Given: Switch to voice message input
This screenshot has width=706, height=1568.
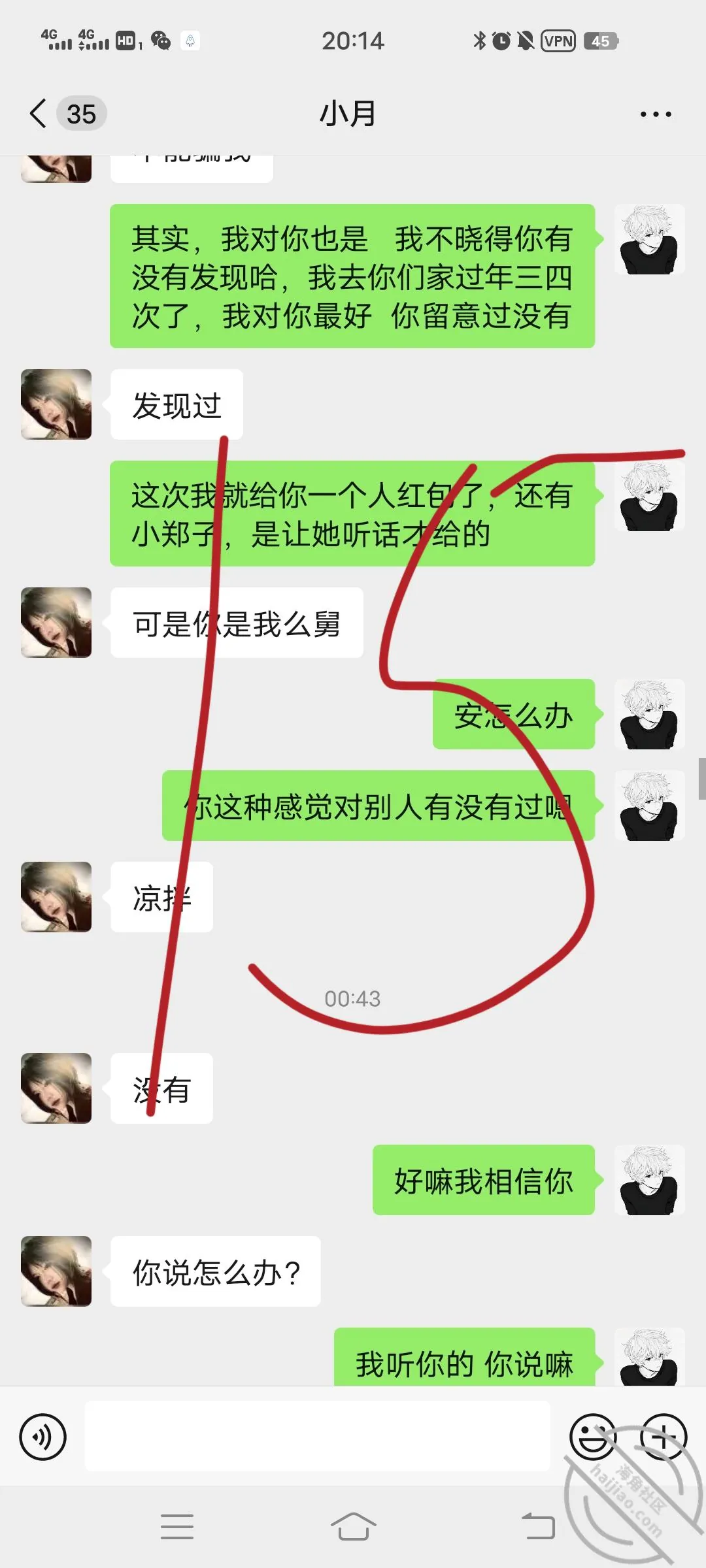Looking at the screenshot, I should tap(43, 1437).
